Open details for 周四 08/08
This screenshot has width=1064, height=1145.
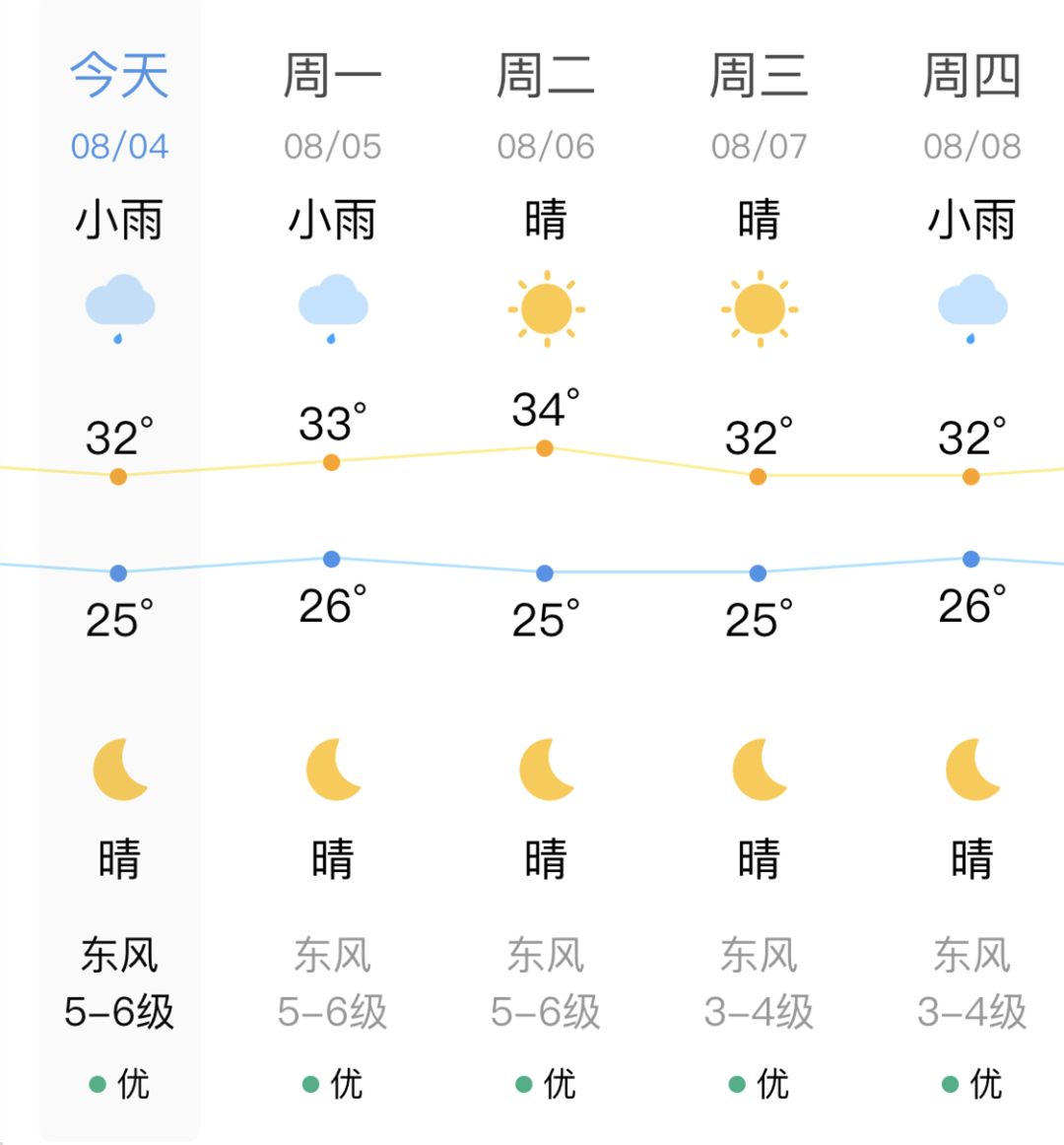click(x=971, y=143)
